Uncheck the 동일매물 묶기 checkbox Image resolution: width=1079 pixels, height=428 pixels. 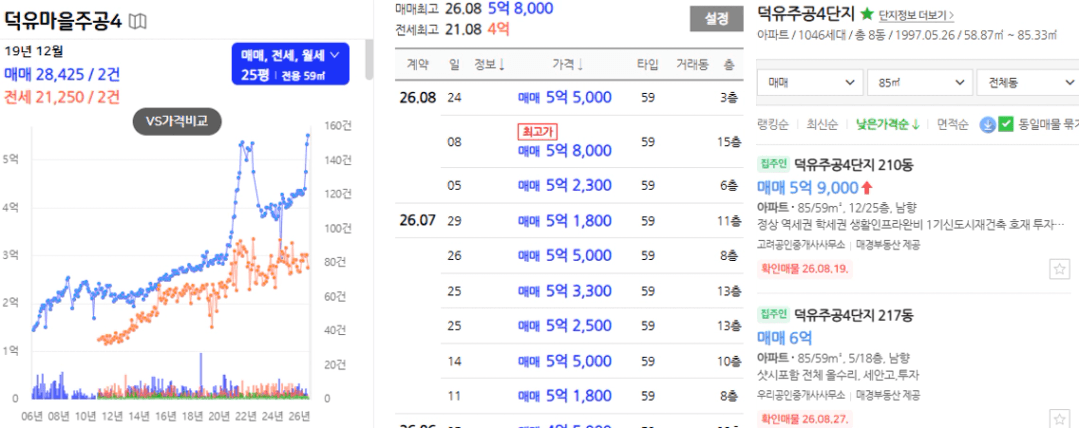click(1007, 125)
